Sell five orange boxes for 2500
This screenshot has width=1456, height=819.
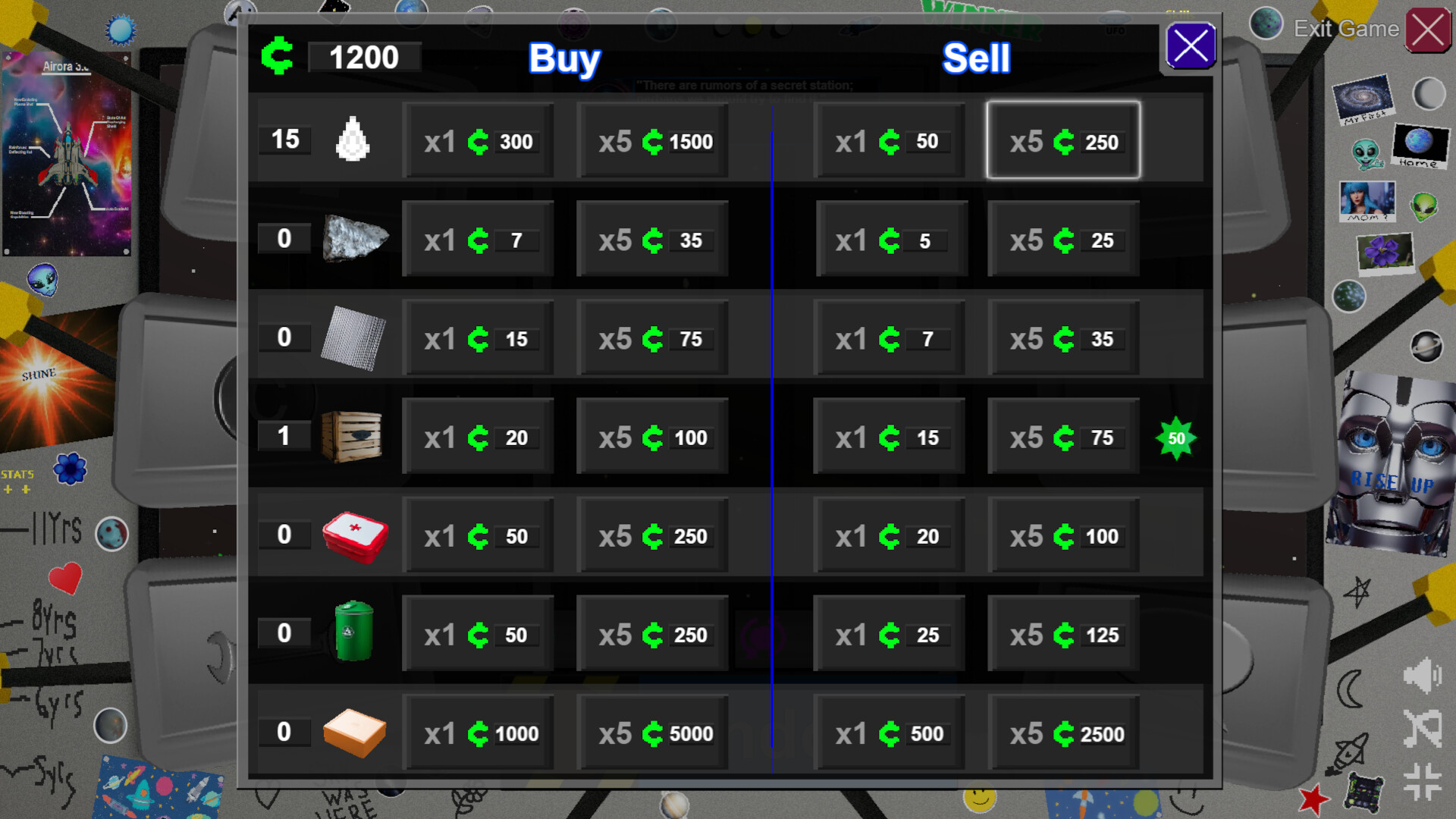1063,733
